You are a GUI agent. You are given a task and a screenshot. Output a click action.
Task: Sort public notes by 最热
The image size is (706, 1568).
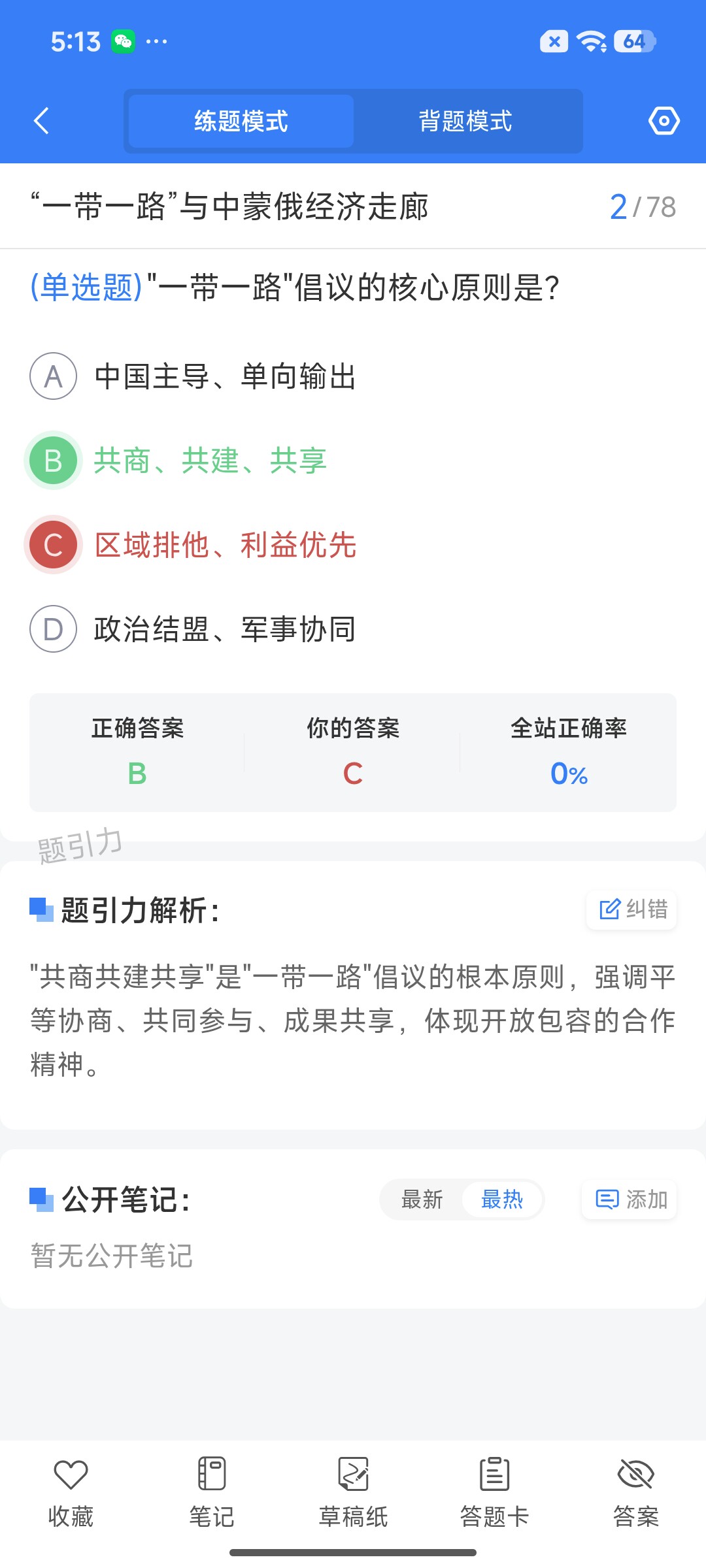click(x=502, y=1200)
